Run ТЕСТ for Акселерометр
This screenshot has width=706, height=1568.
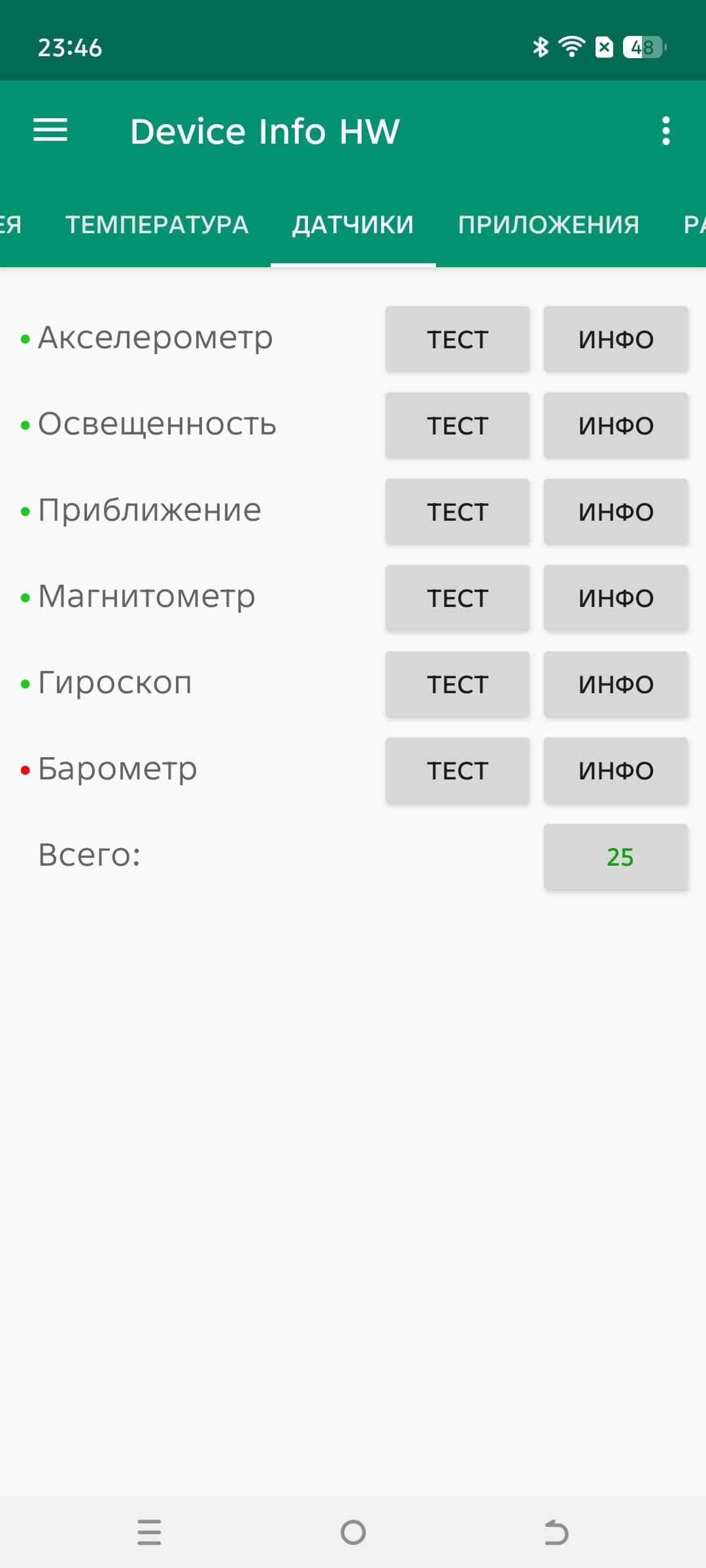pos(458,339)
